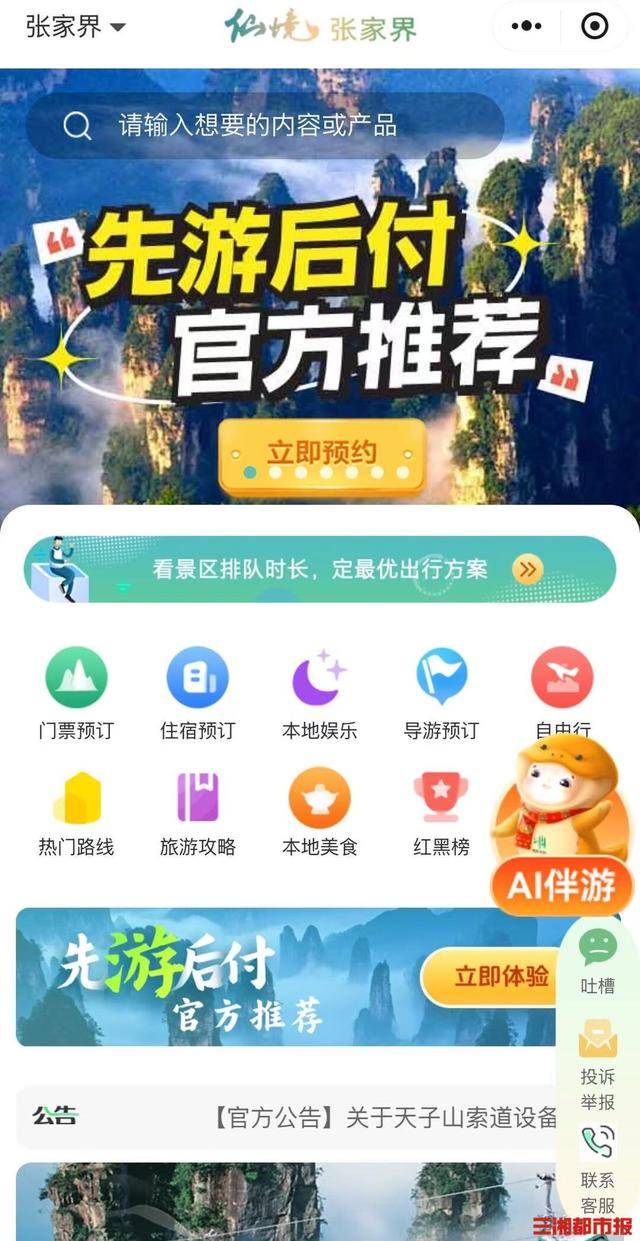Open the scenic area queue time banner

(x=320, y=569)
